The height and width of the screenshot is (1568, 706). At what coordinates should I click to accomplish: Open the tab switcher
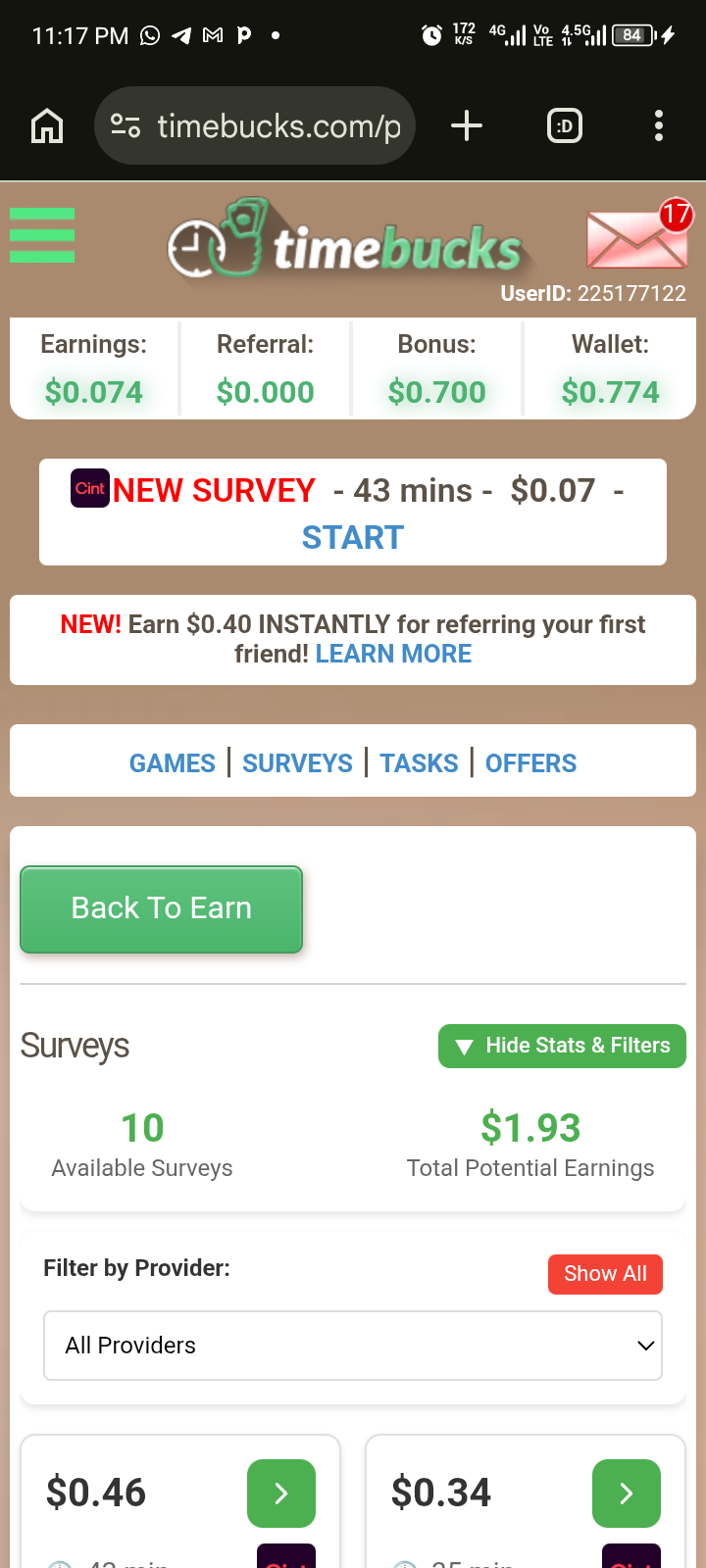coord(565,125)
